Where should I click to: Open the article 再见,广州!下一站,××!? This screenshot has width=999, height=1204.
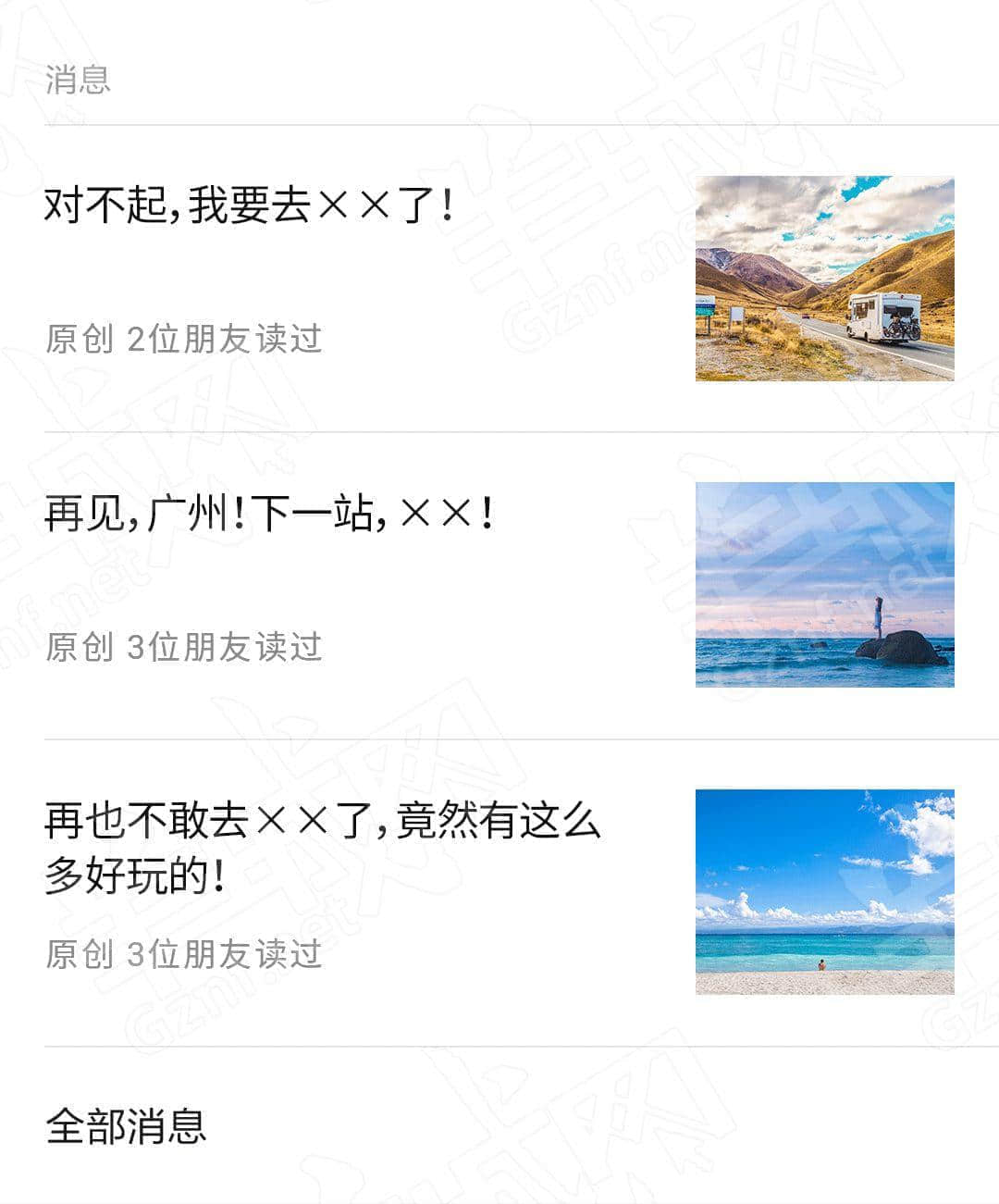pyautogui.click(x=269, y=514)
